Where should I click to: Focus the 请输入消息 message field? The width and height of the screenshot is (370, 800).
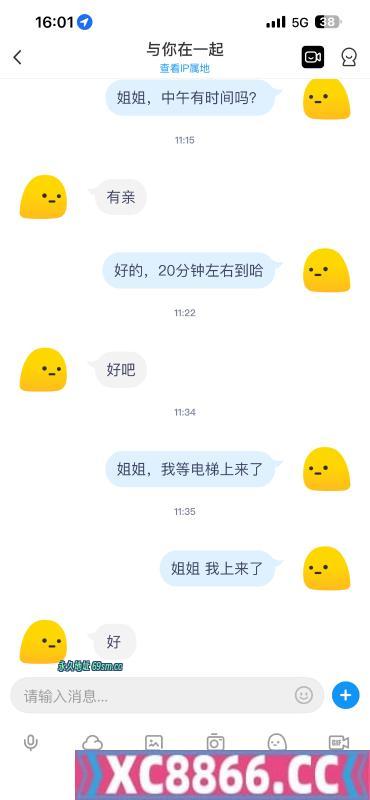(x=167, y=695)
